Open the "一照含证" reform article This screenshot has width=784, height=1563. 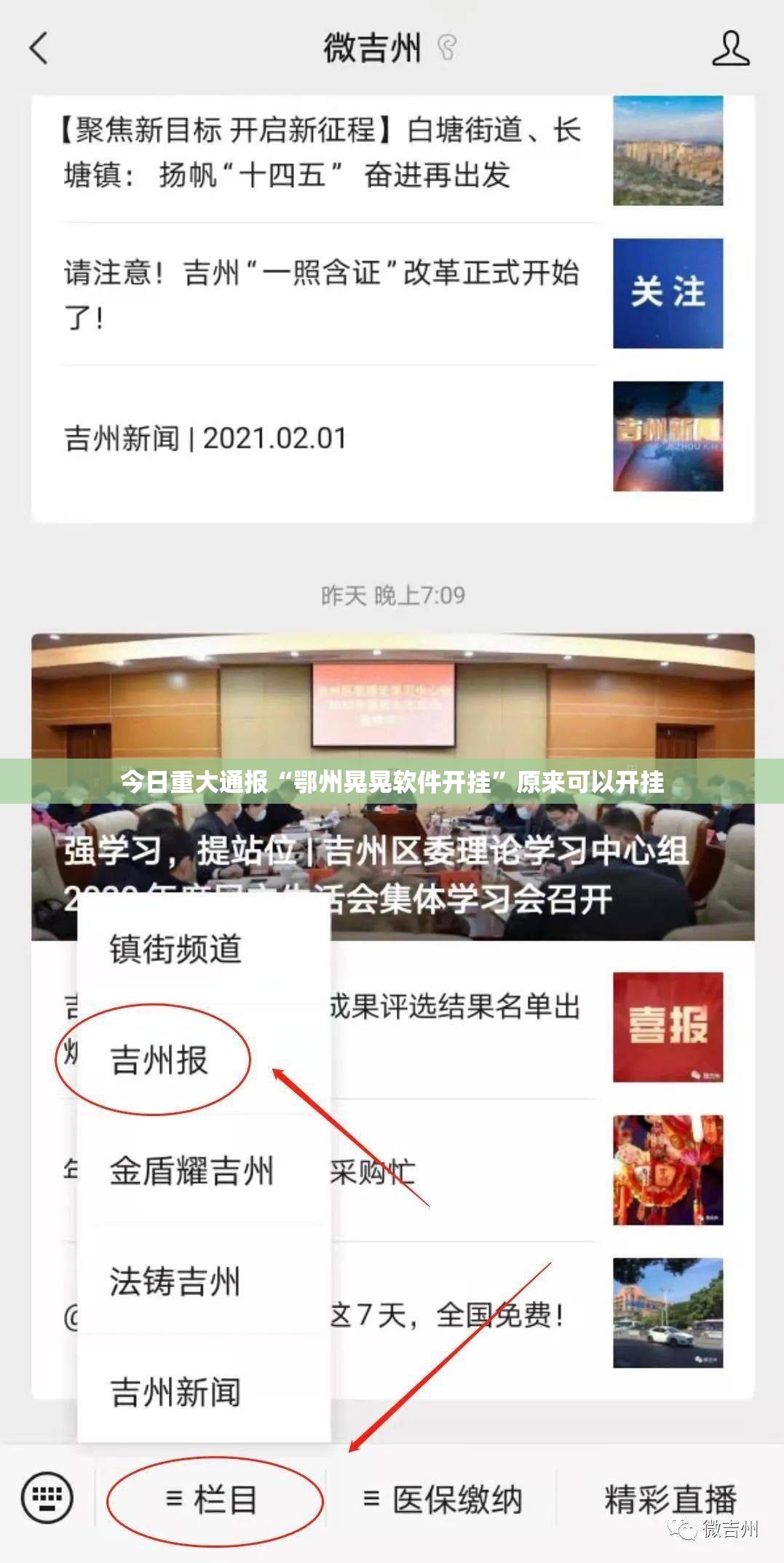tap(320, 294)
